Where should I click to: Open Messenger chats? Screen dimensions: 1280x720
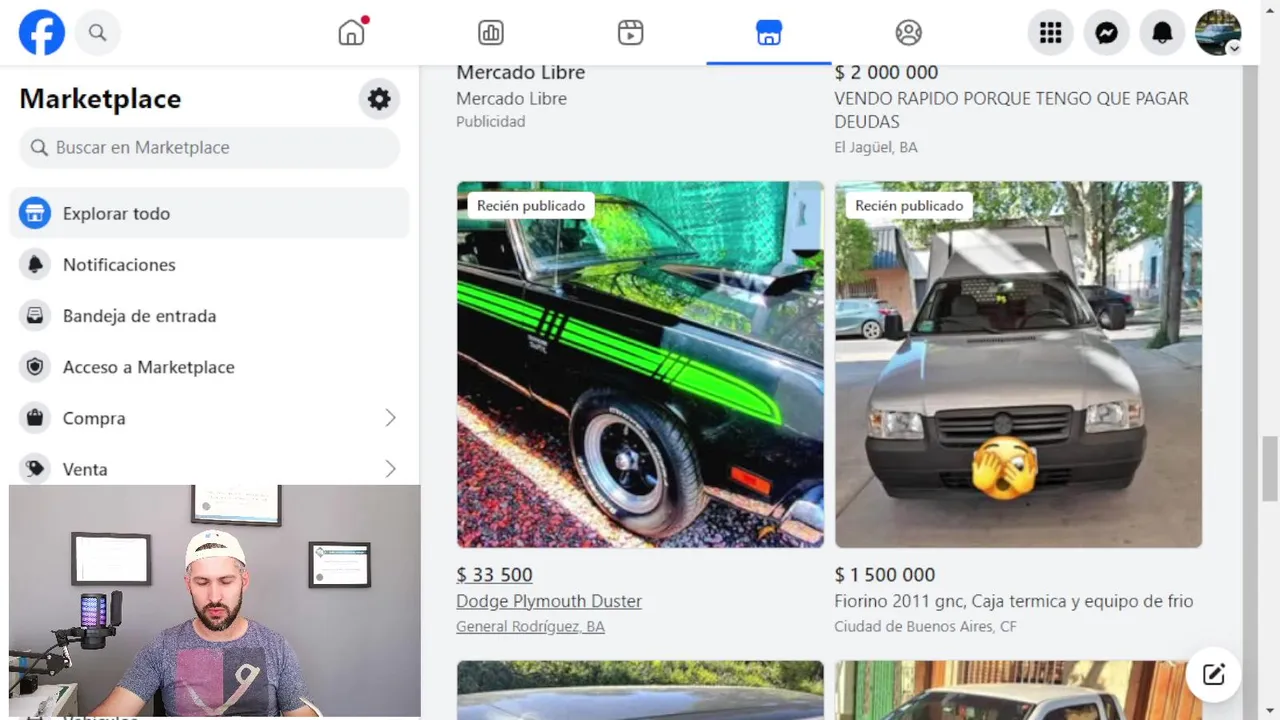pos(1106,33)
